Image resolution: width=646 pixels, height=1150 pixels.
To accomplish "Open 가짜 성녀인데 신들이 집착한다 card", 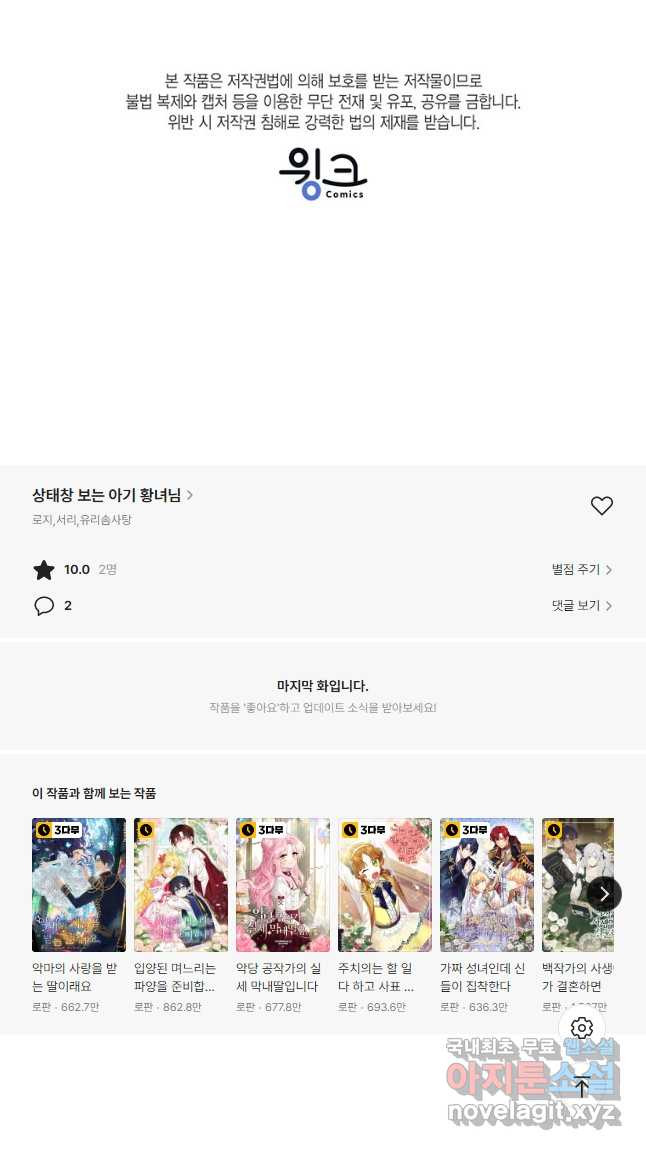I will (x=487, y=885).
